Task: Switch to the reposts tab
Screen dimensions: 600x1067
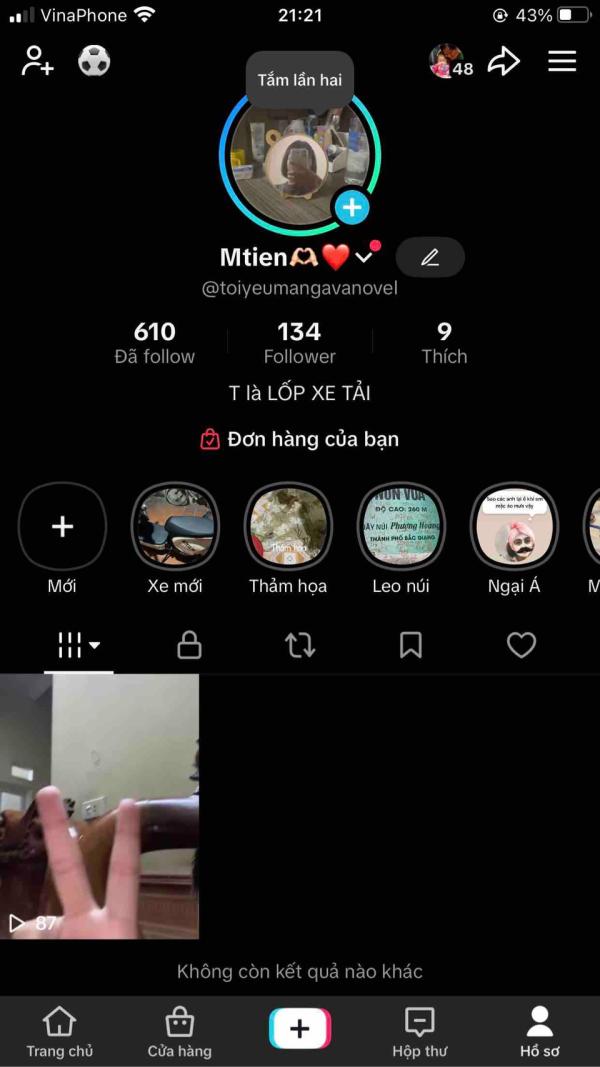Action: tap(300, 645)
